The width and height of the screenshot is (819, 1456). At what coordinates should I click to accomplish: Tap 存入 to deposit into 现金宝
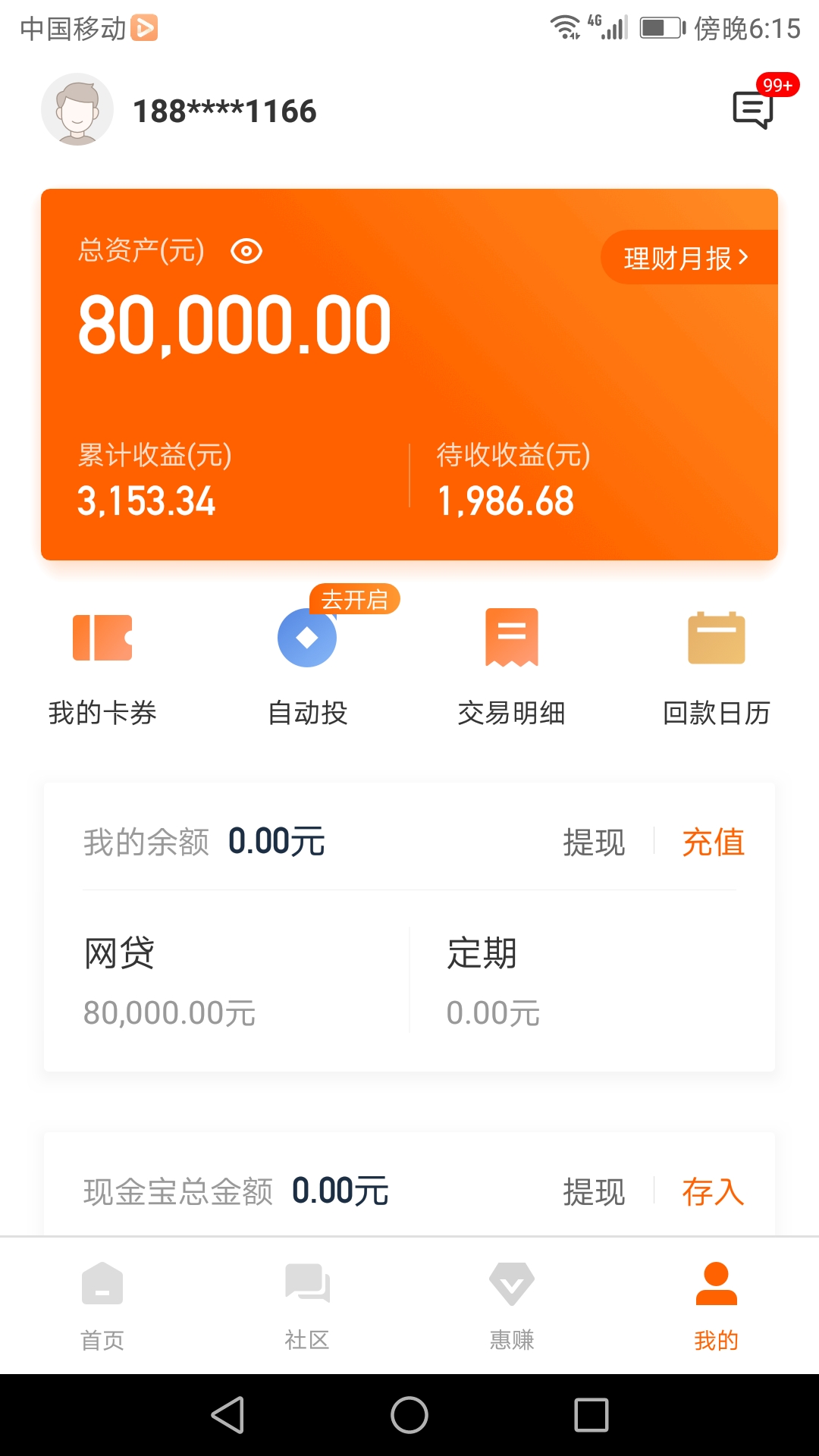pyautogui.click(x=713, y=1192)
